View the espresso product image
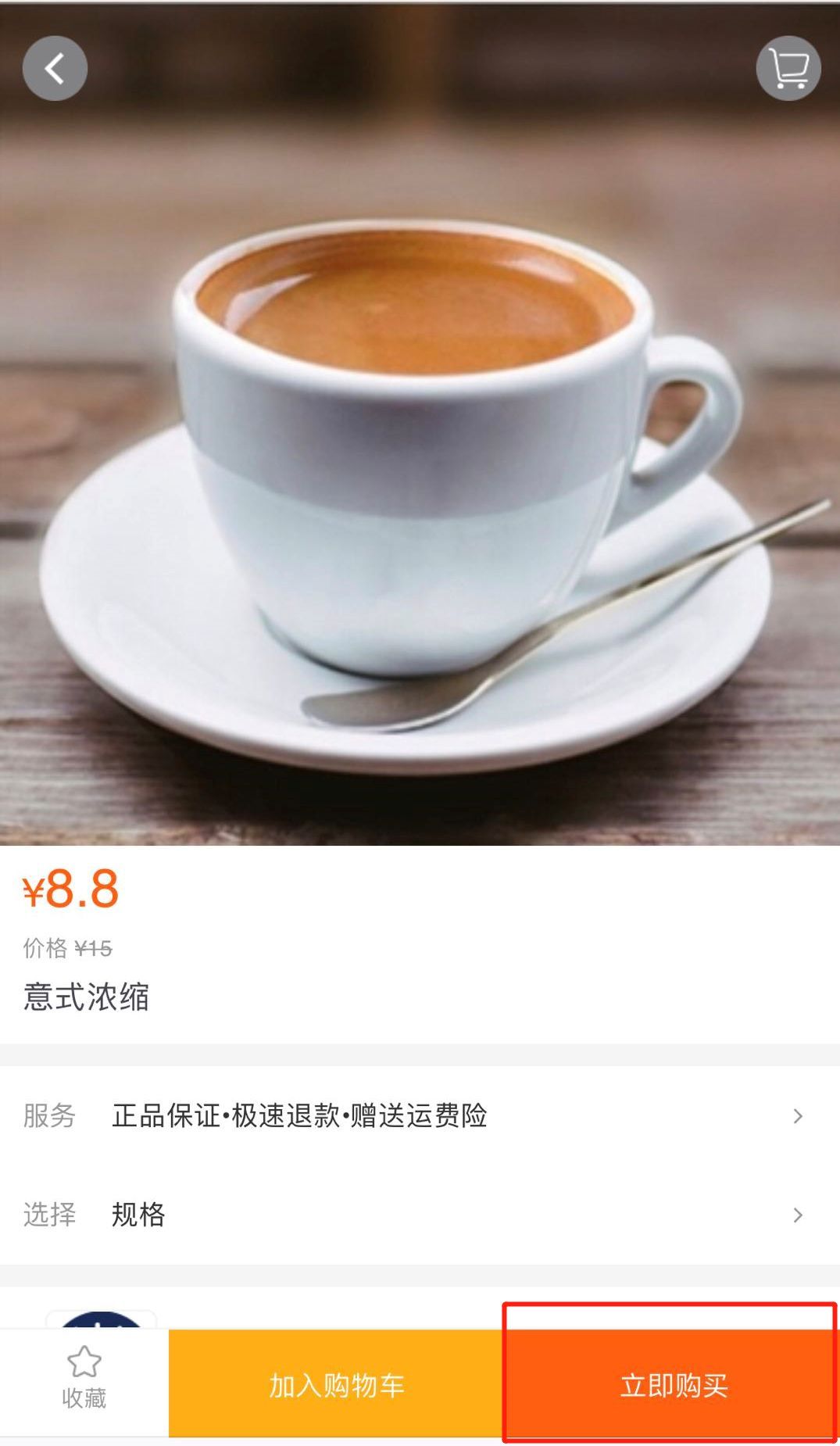The image size is (840, 1446). [x=420, y=469]
